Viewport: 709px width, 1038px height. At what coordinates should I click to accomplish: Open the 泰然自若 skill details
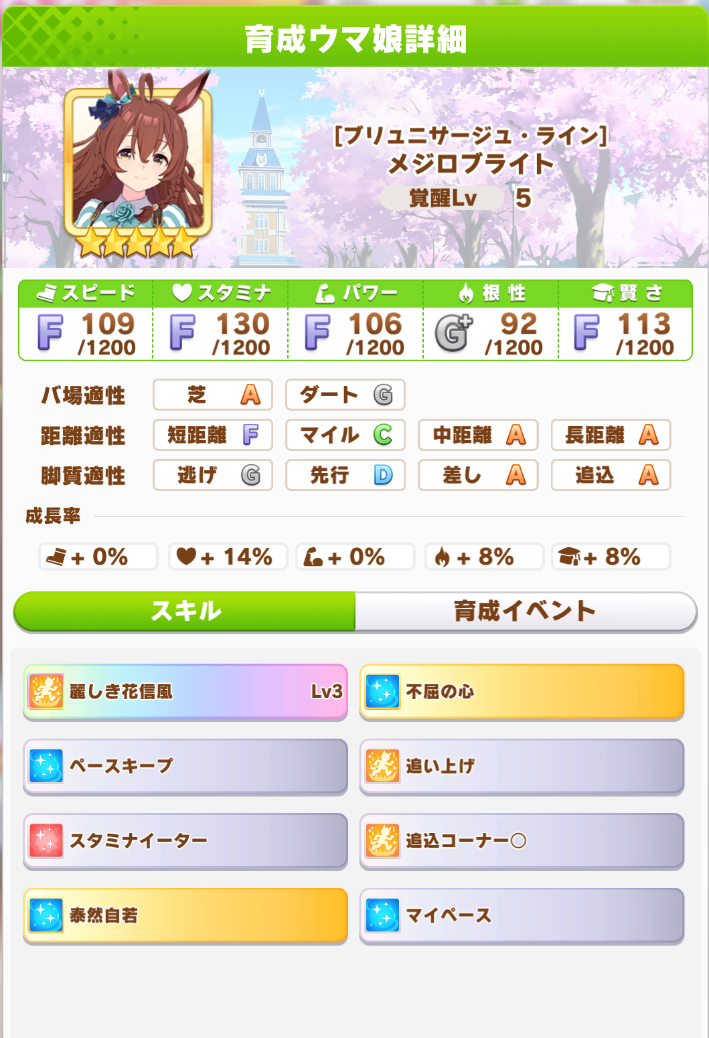point(186,915)
